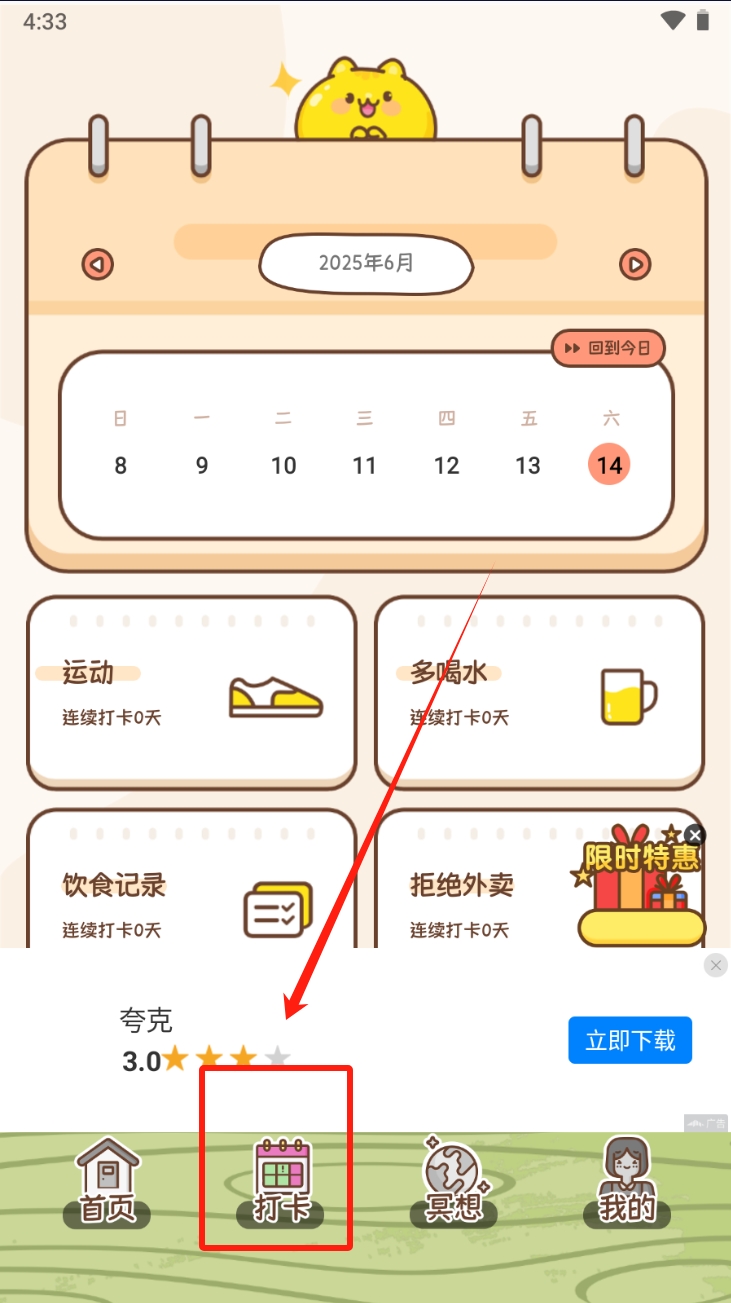
Task: Select date 8 in the calendar
Action: [x=121, y=465]
